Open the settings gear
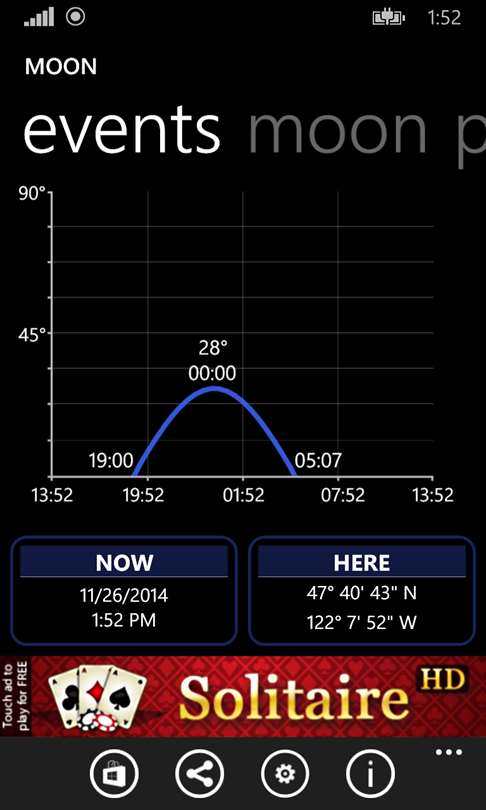486x810 pixels. (x=286, y=774)
